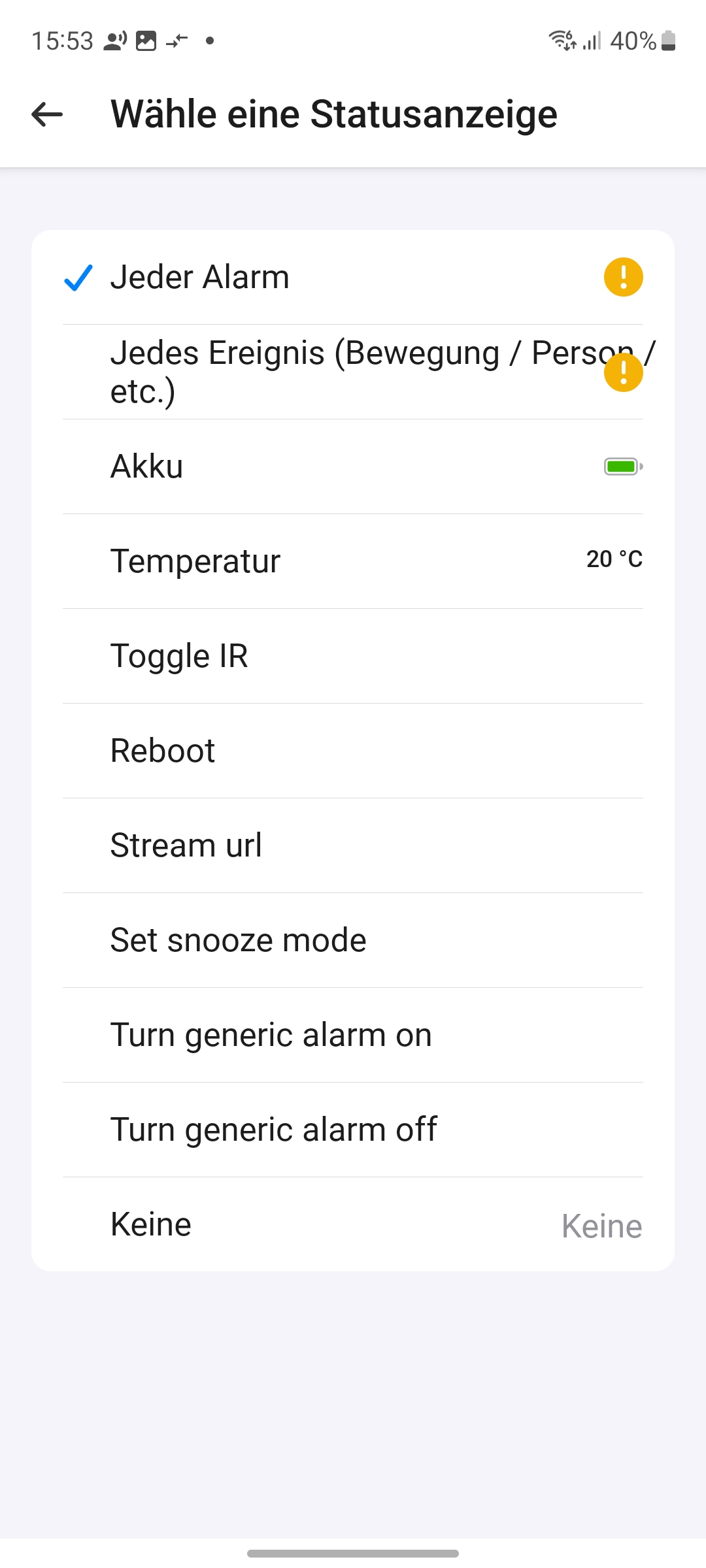Go back using the arrow icon
Viewport: 706px width, 1568px height.
point(47,114)
